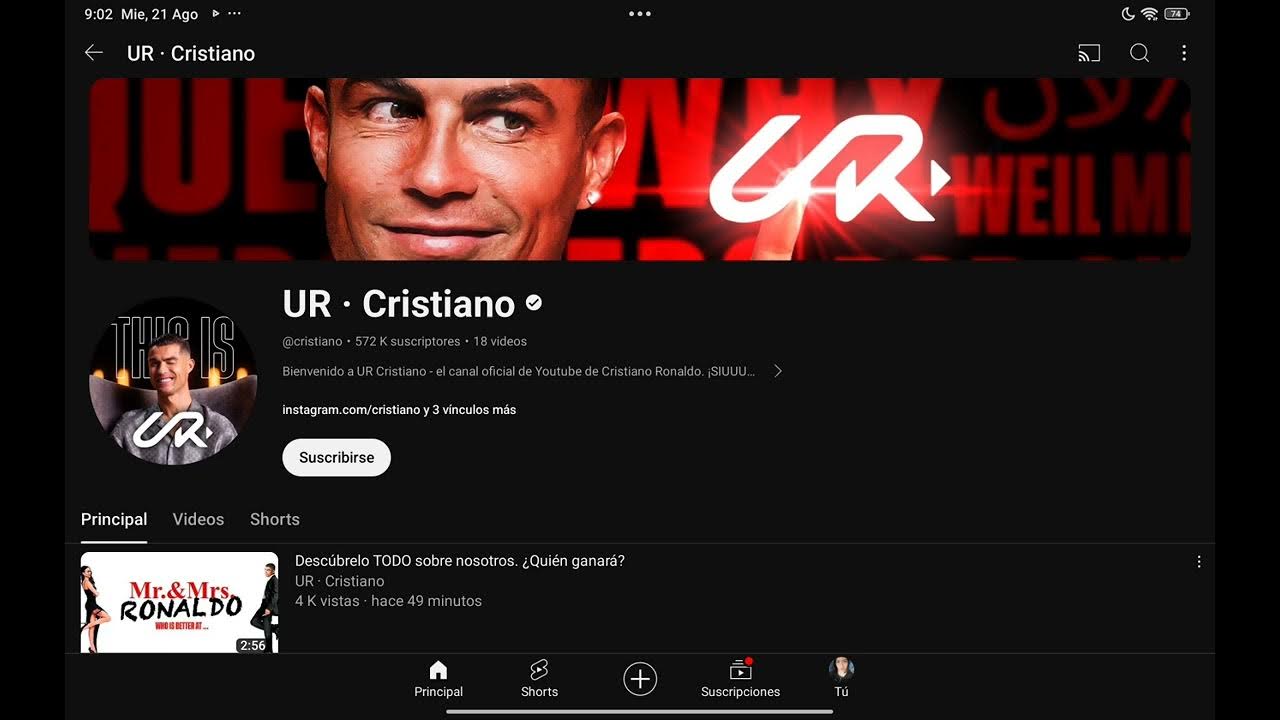1280x720 pixels.
Task: Open instagram.com/cristiano and 3 more links
Action: coord(399,410)
